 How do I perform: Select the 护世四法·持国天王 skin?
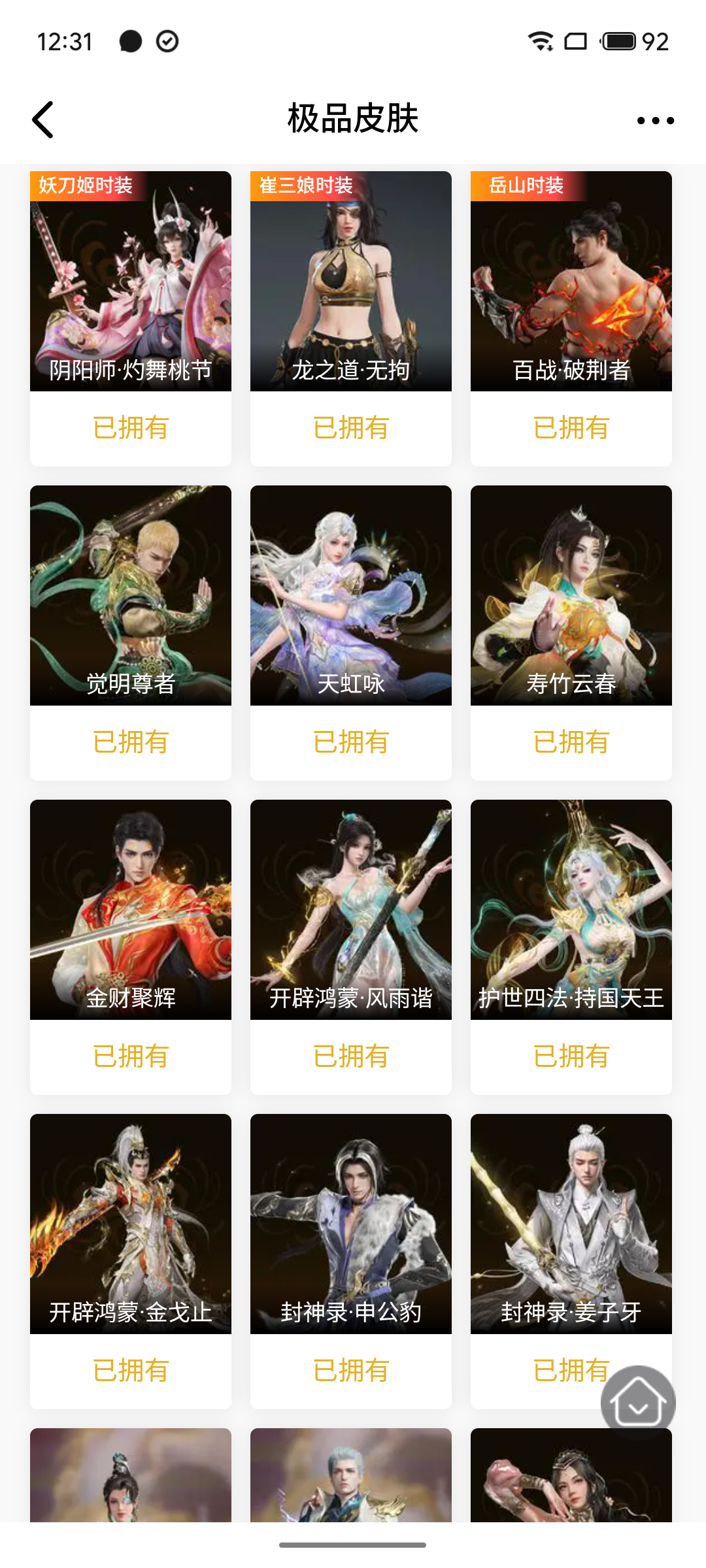pos(571,909)
